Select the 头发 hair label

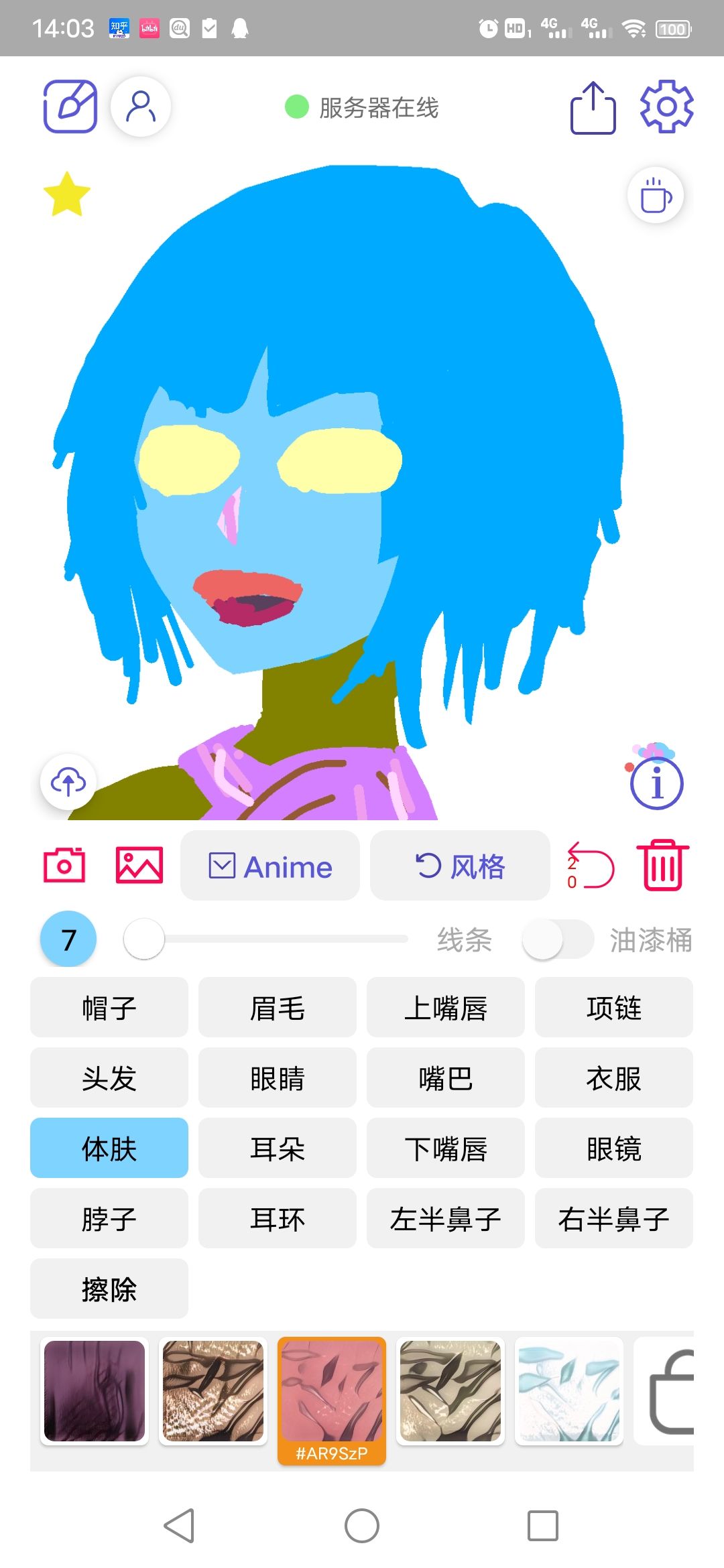(109, 1077)
